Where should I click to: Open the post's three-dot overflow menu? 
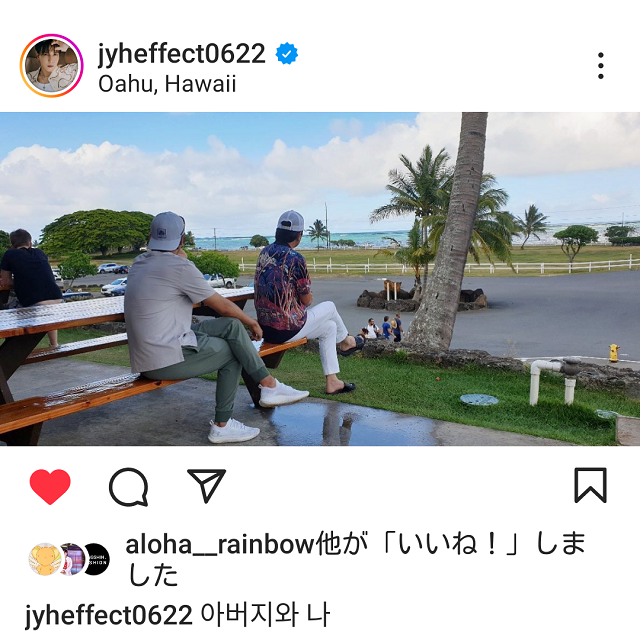(600, 65)
